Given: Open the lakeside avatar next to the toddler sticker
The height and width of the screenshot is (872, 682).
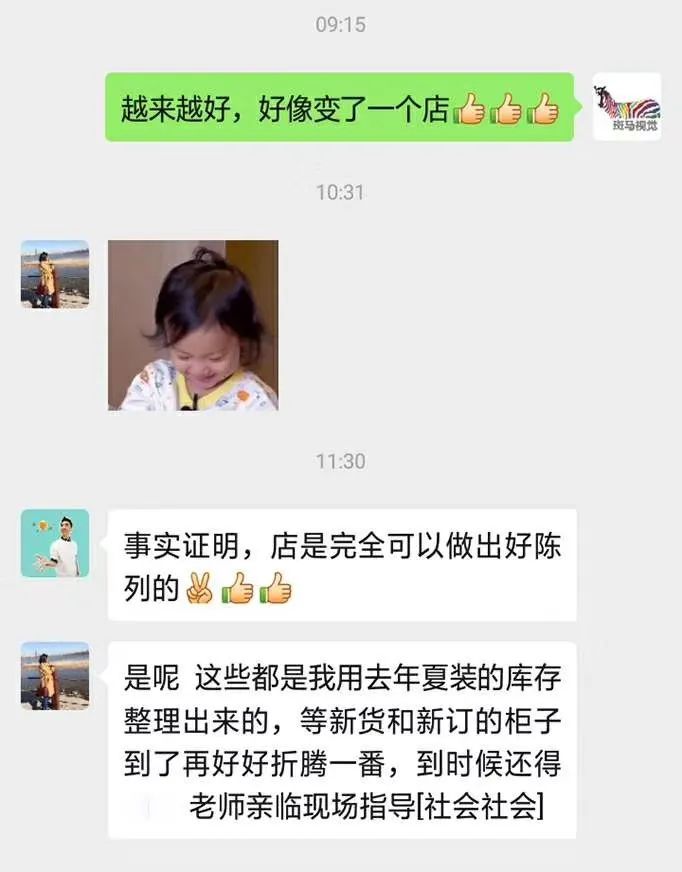Looking at the screenshot, I should tap(55, 274).
